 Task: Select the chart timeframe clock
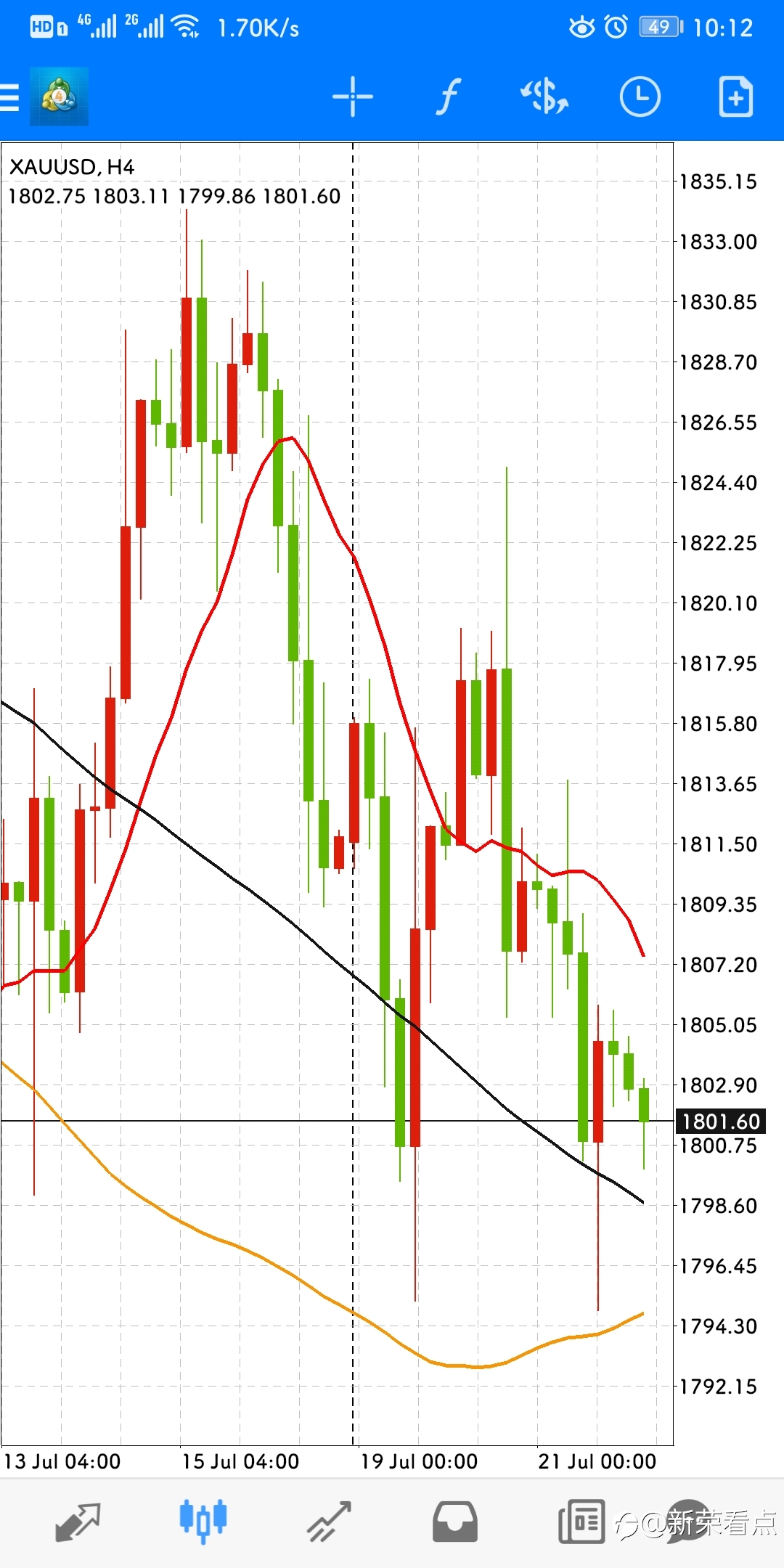point(640,97)
